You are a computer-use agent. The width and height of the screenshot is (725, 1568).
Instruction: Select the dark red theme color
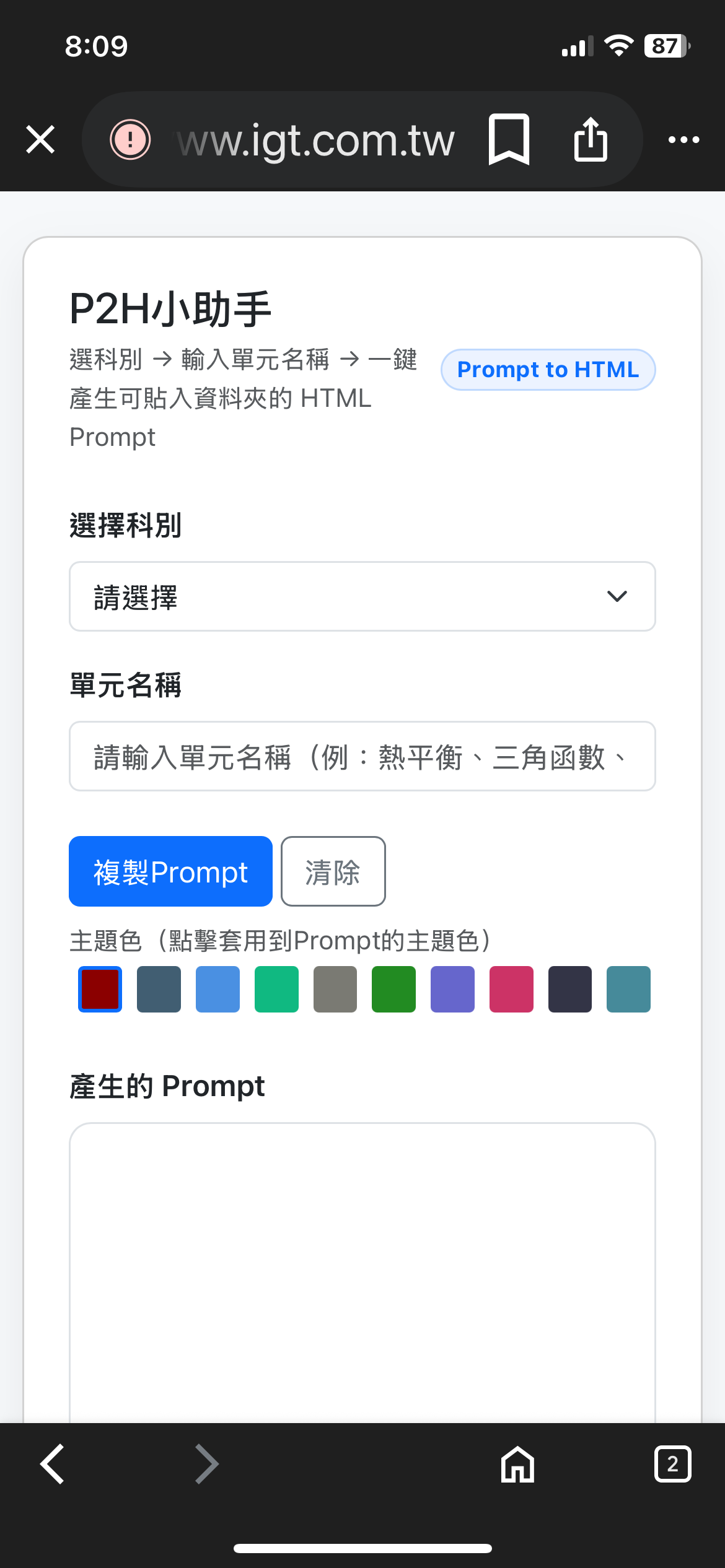(x=100, y=989)
